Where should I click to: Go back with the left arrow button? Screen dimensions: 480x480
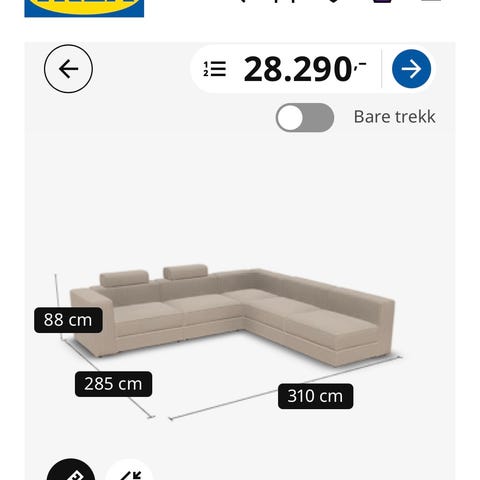[68, 69]
